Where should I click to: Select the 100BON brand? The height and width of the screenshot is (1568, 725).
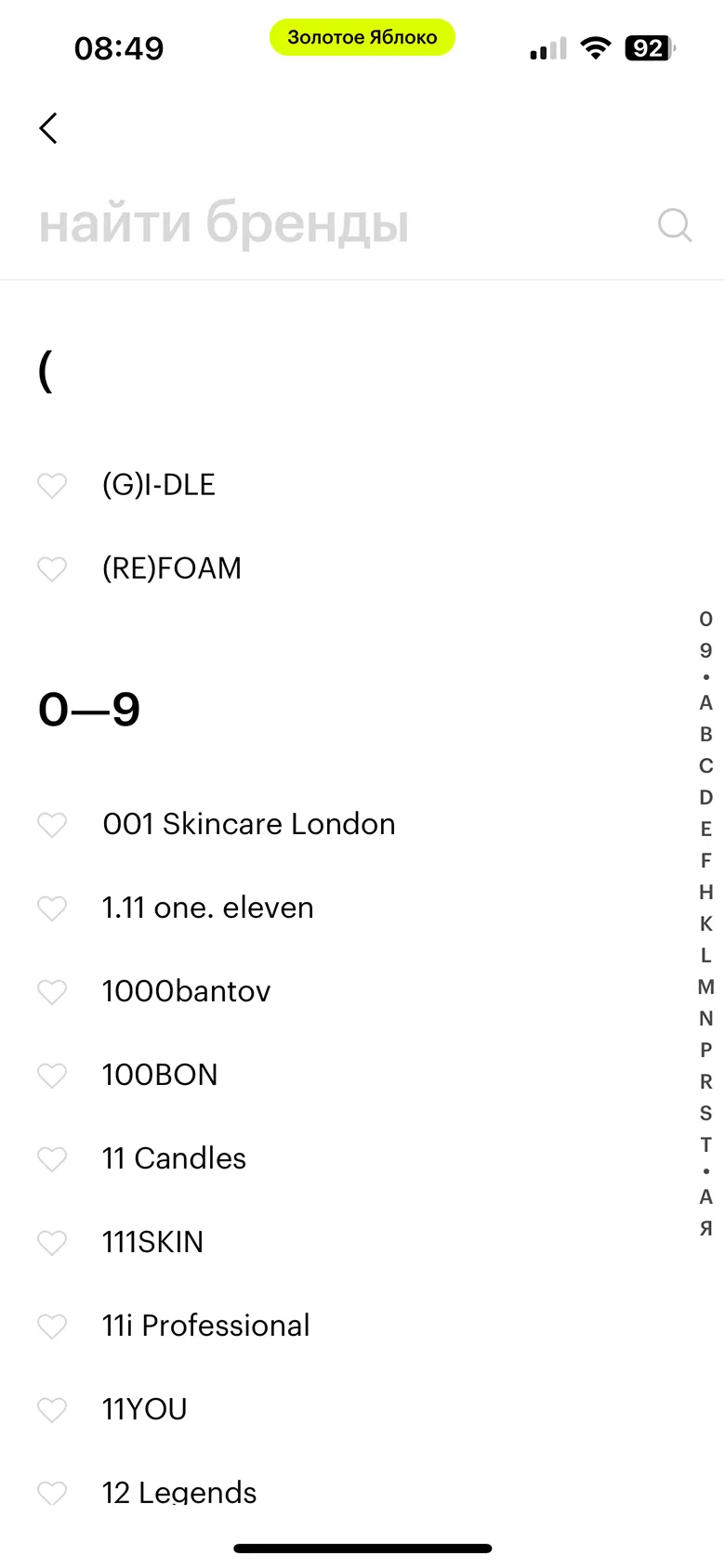point(160,1075)
